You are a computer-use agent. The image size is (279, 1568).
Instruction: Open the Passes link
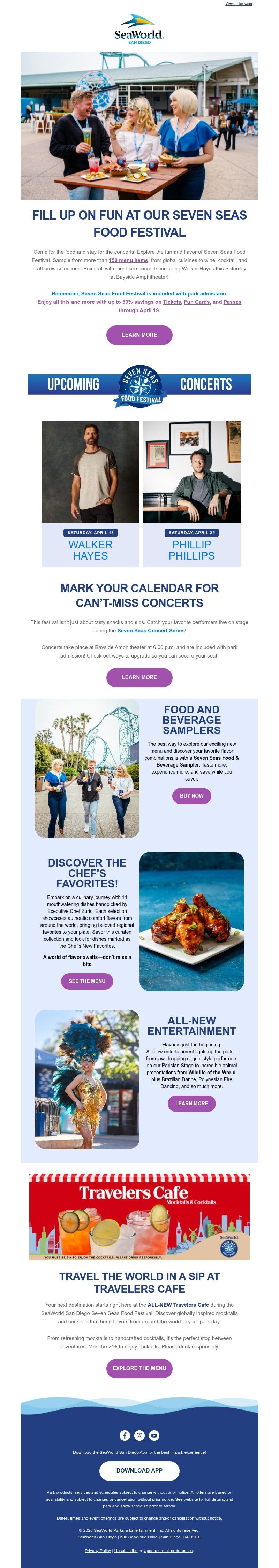click(232, 302)
